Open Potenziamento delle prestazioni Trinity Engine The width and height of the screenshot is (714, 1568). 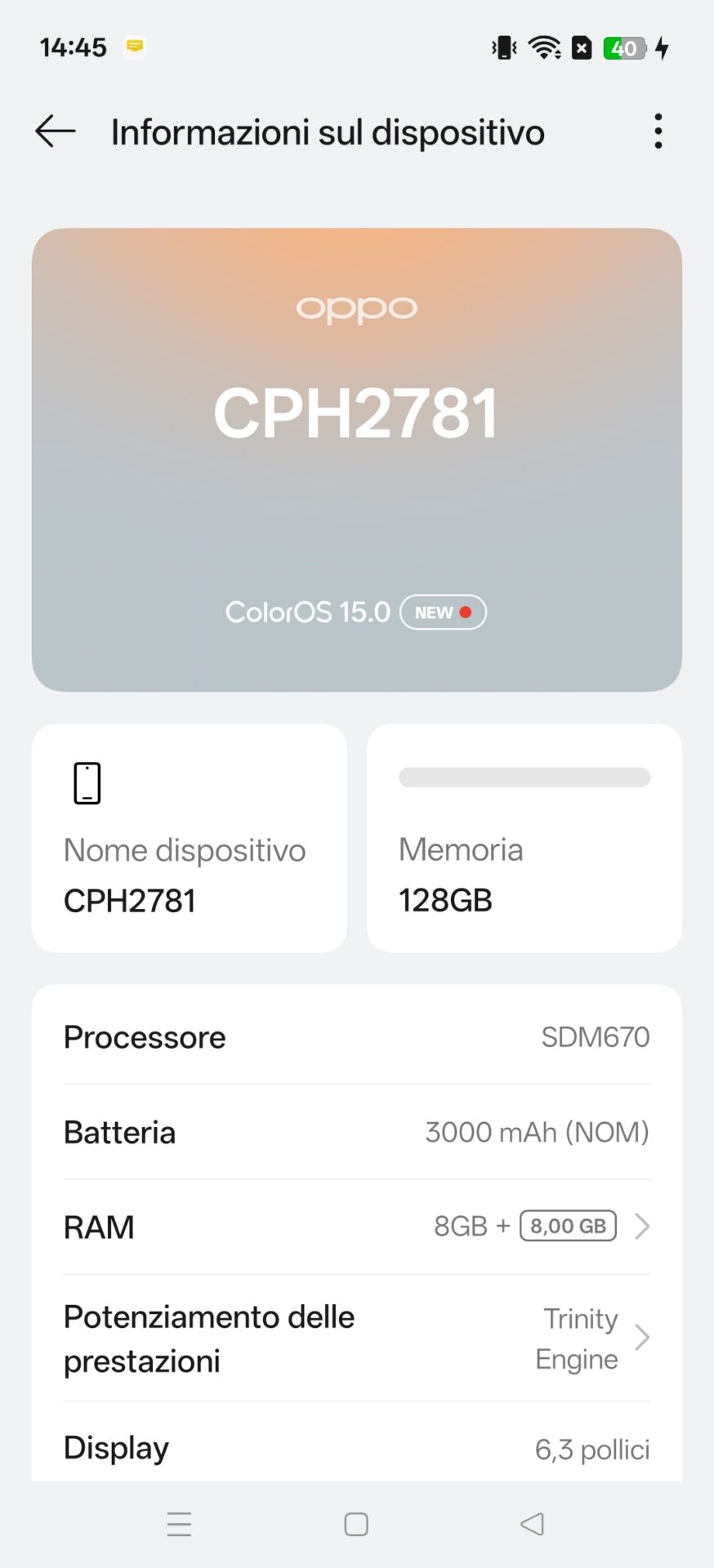[x=357, y=1339]
